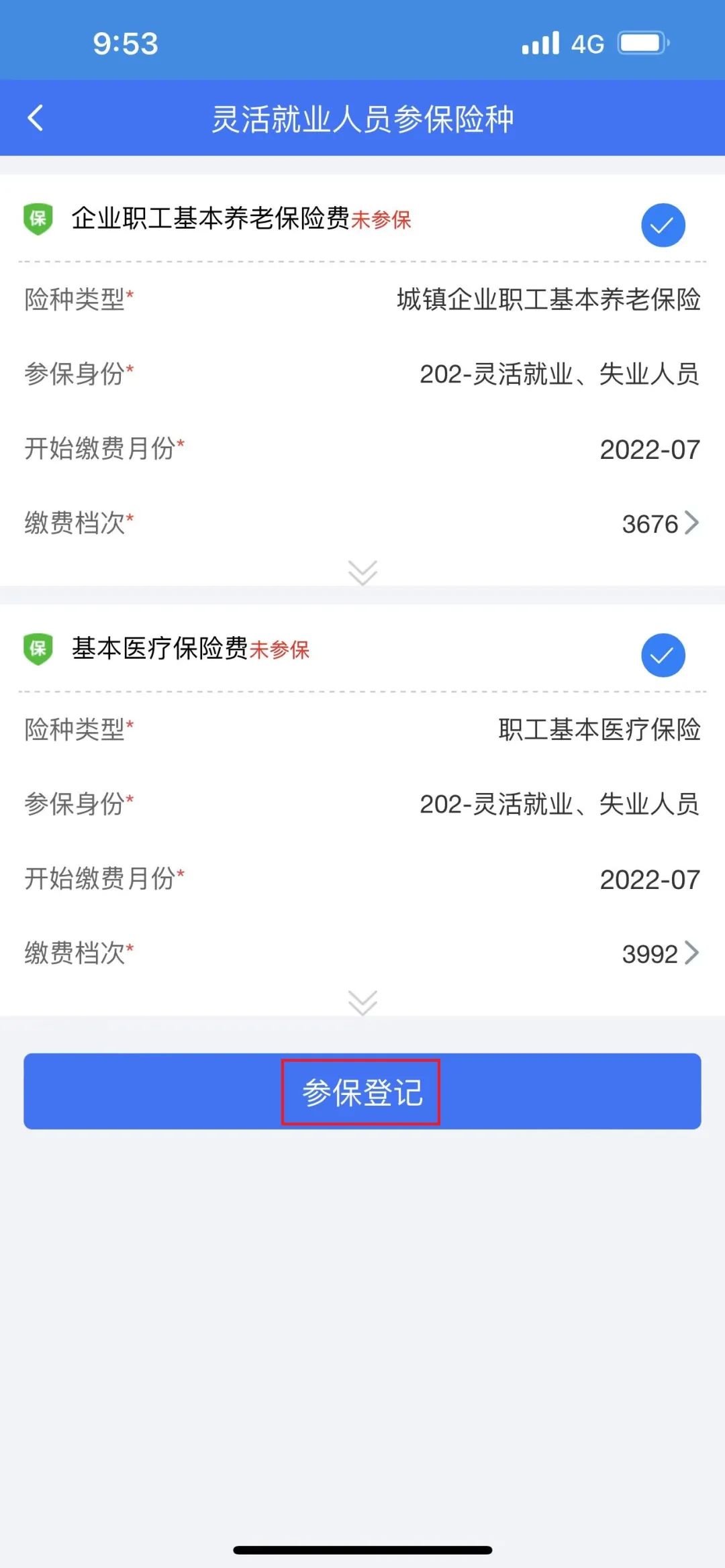Tap the home indicator at screen bottom
The height and width of the screenshot is (1568, 725).
[x=362, y=1550]
